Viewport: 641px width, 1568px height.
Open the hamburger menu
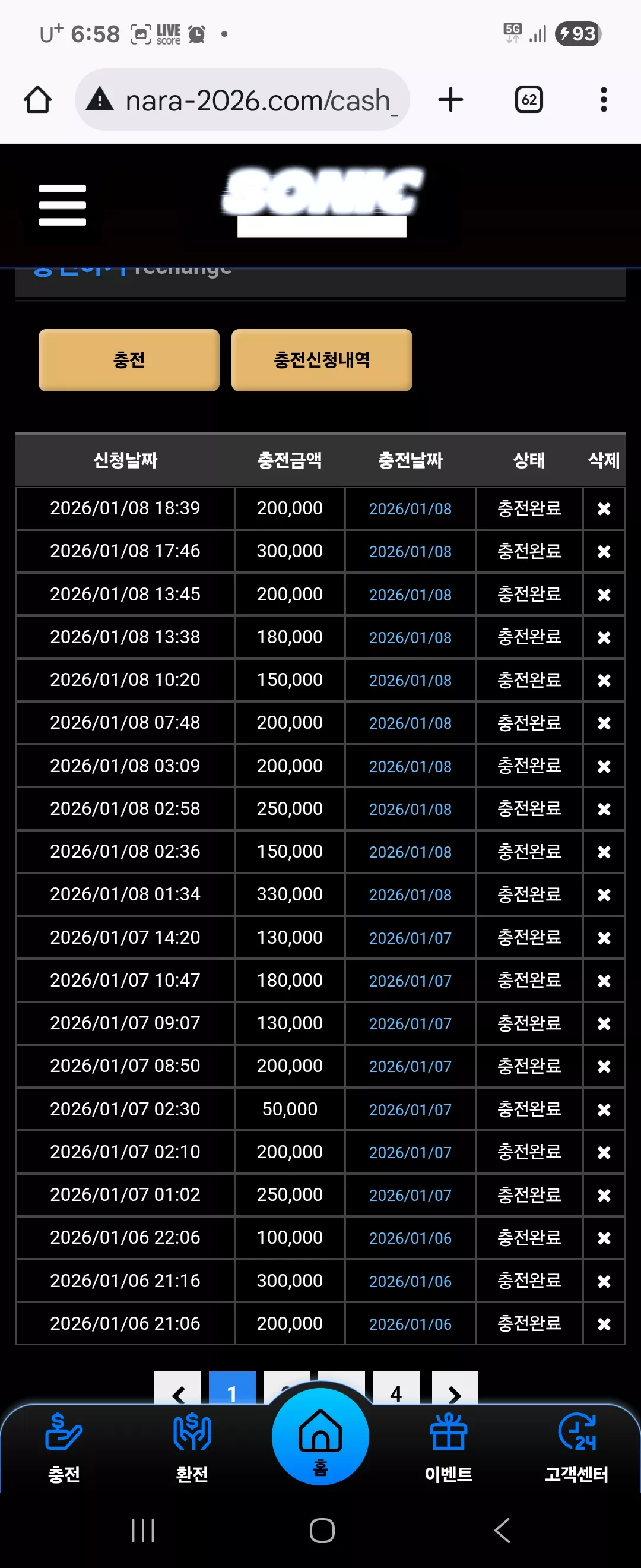[x=62, y=205]
